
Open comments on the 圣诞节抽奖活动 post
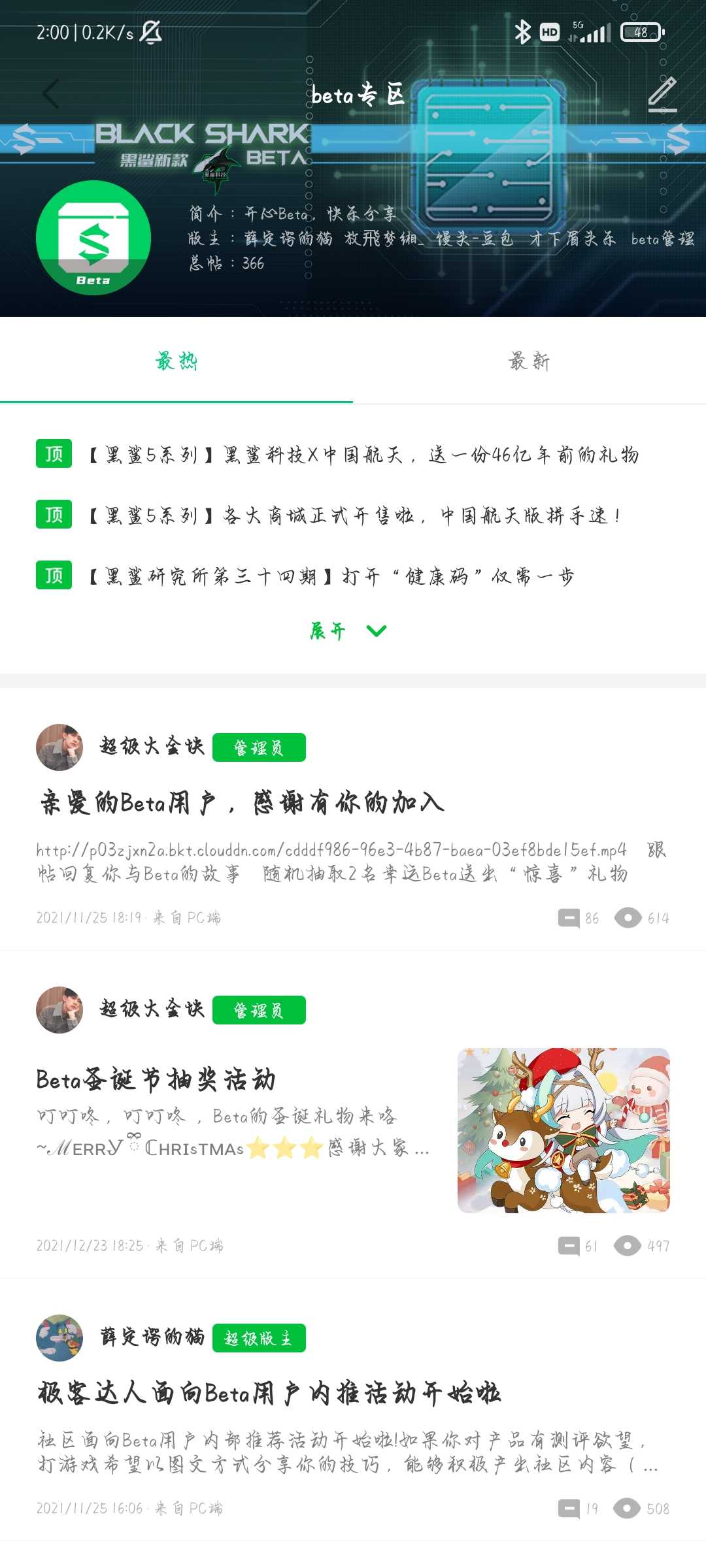577,1246
